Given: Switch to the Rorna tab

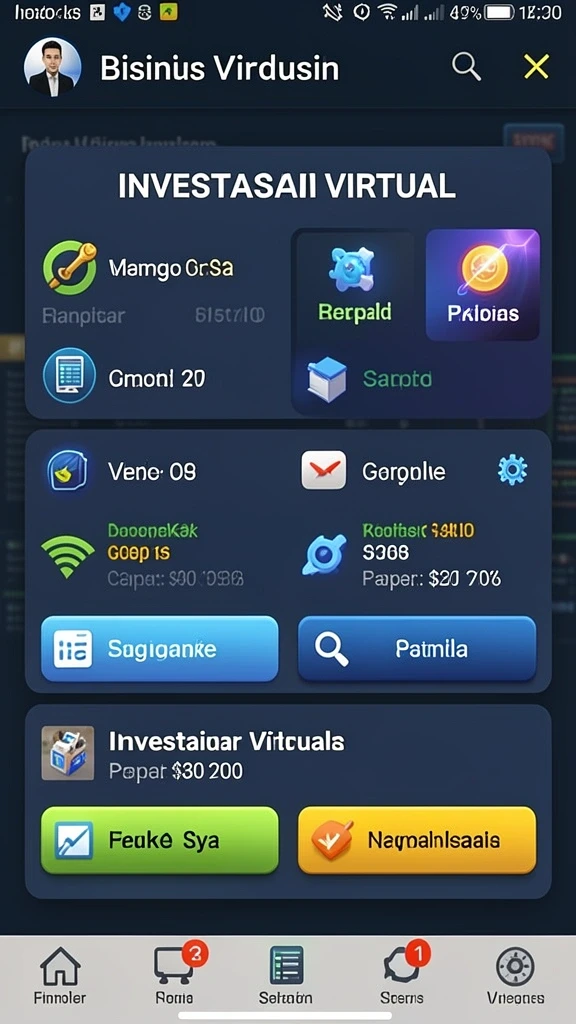Looking at the screenshot, I should (x=174, y=976).
